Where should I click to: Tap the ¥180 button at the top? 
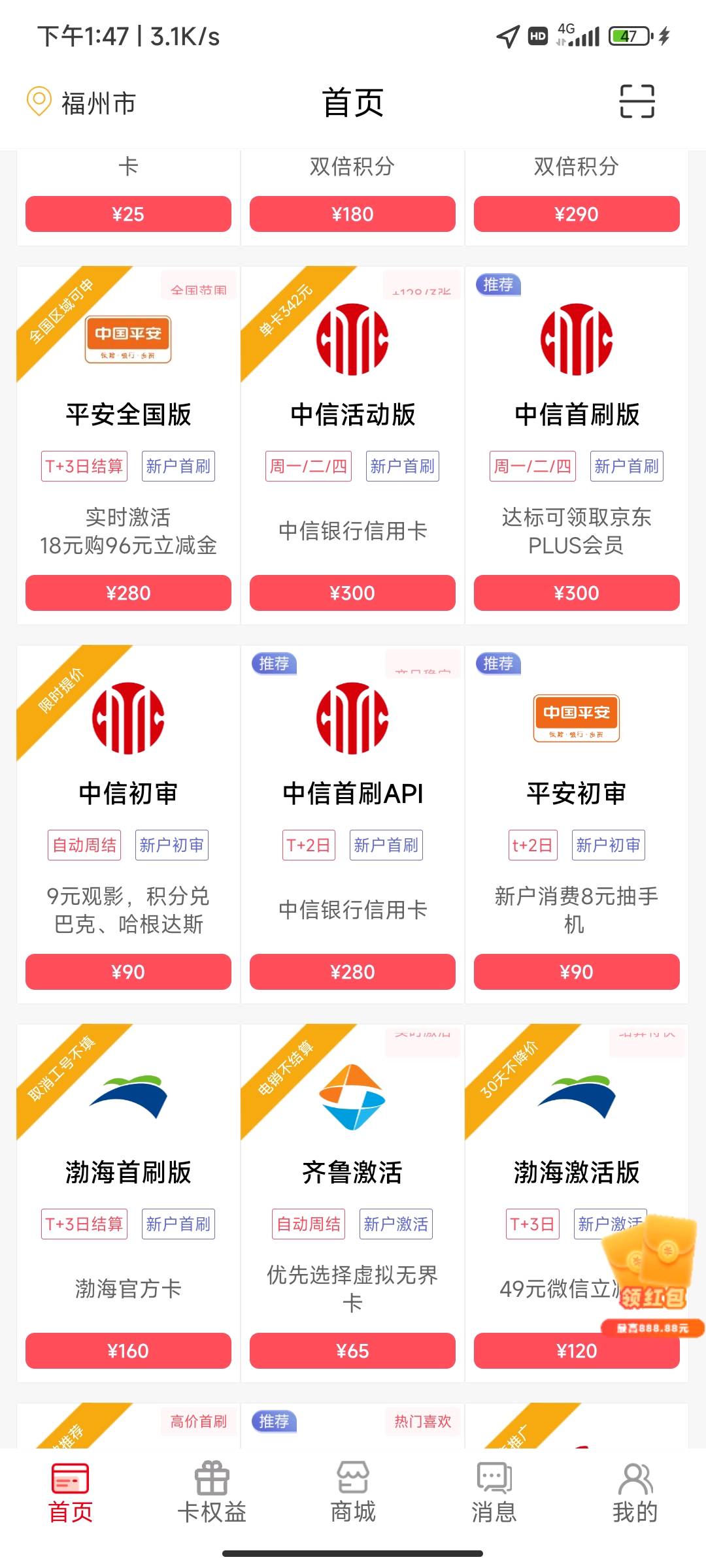click(352, 214)
